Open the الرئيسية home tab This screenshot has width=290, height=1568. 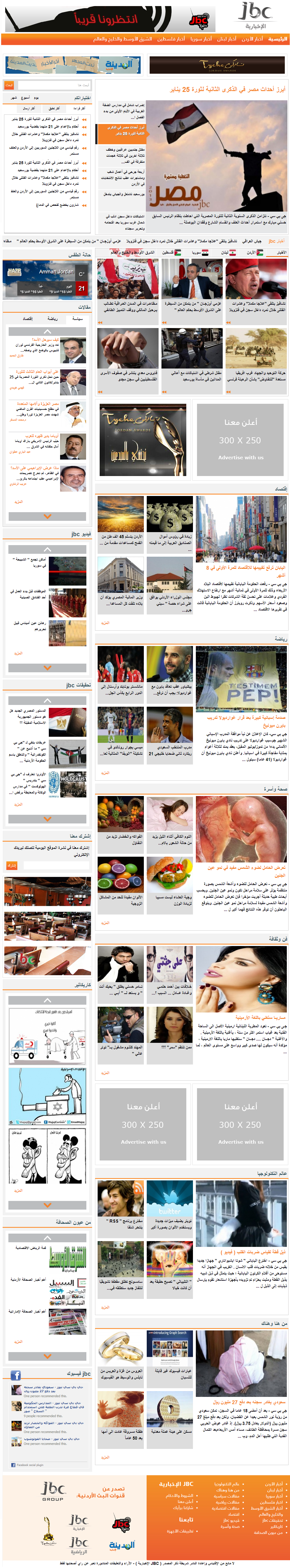[x=277, y=39]
